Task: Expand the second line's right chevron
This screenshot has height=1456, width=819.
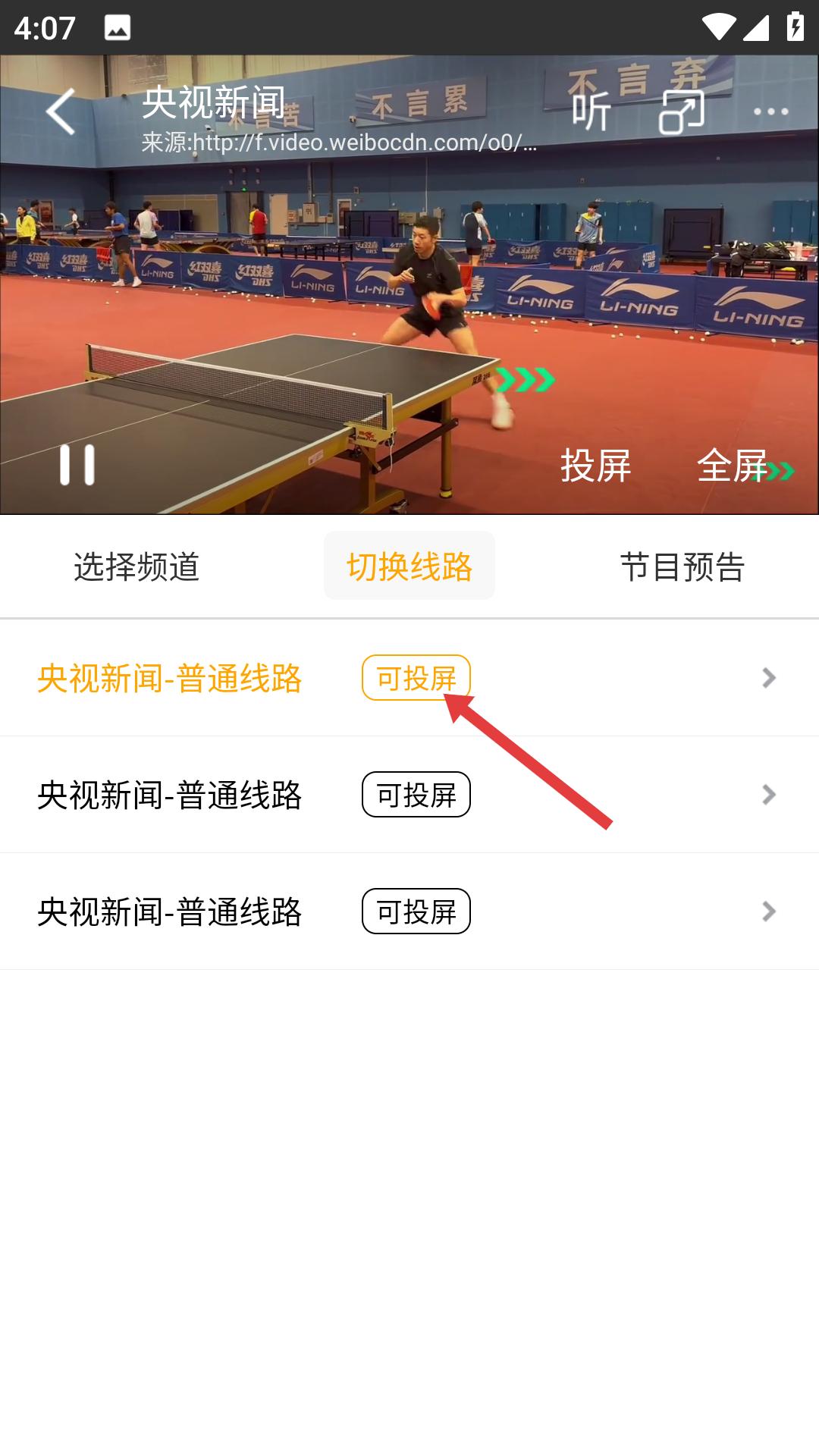Action: (x=768, y=795)
